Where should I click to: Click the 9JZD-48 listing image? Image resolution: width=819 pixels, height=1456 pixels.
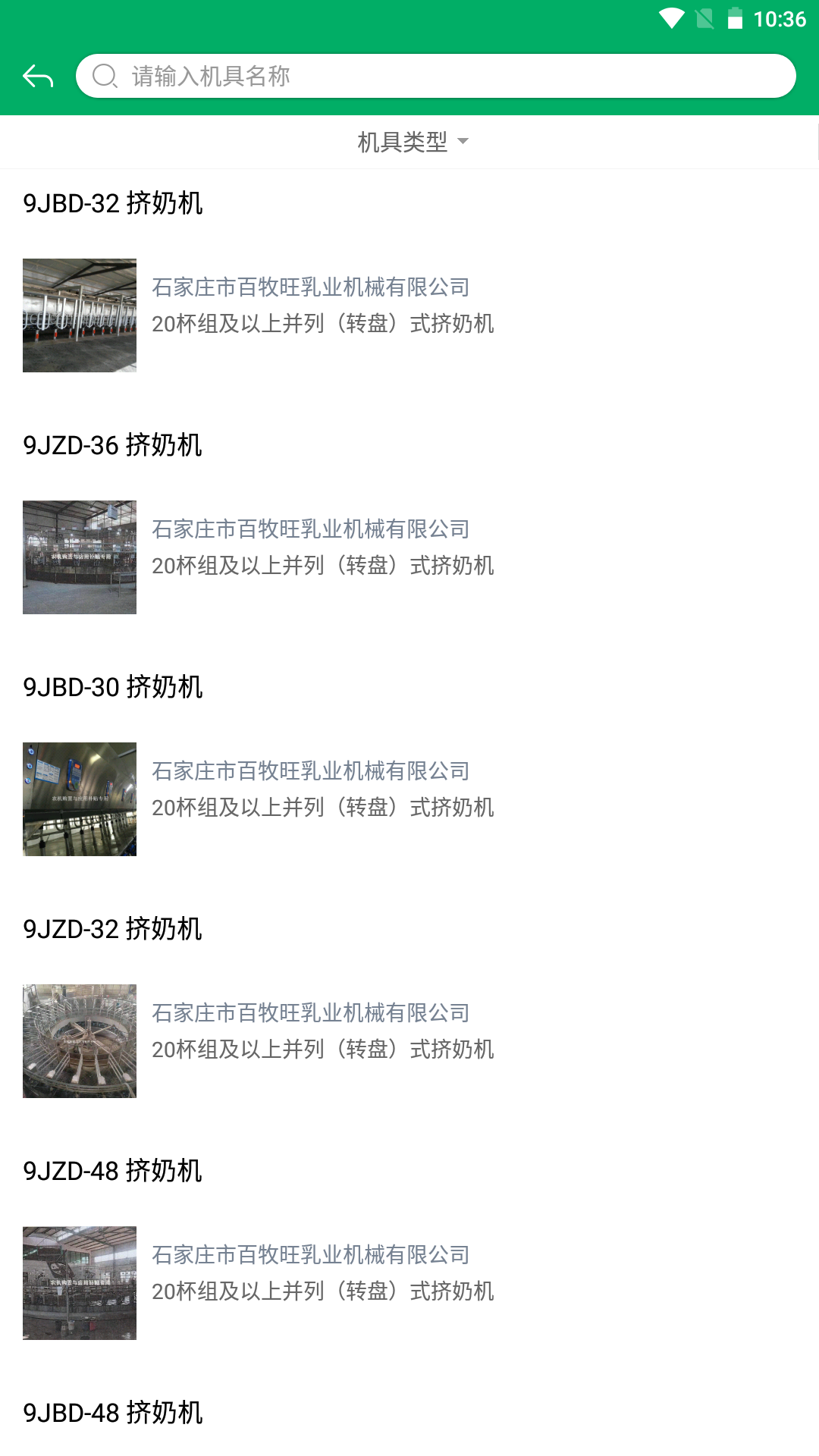tap(79, 1282)
